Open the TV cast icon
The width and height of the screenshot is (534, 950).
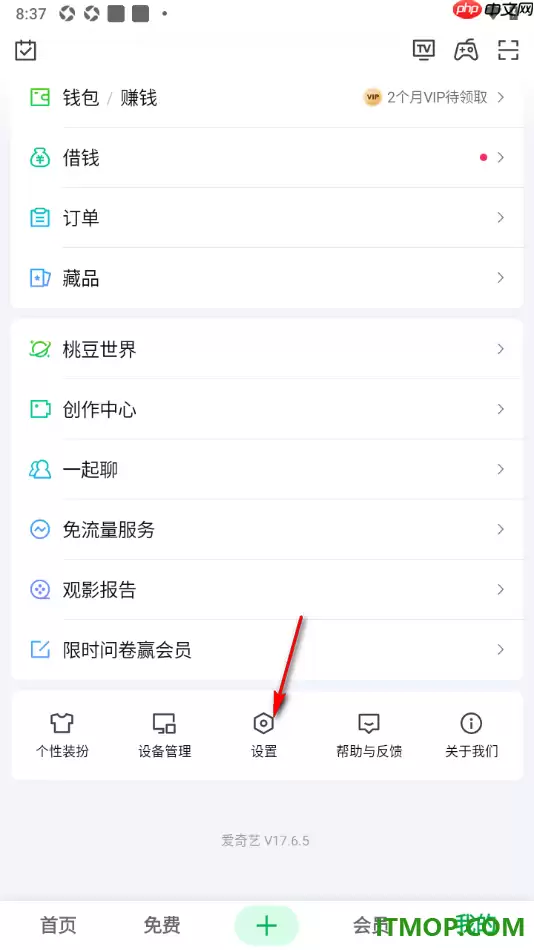tap(424, 50)
